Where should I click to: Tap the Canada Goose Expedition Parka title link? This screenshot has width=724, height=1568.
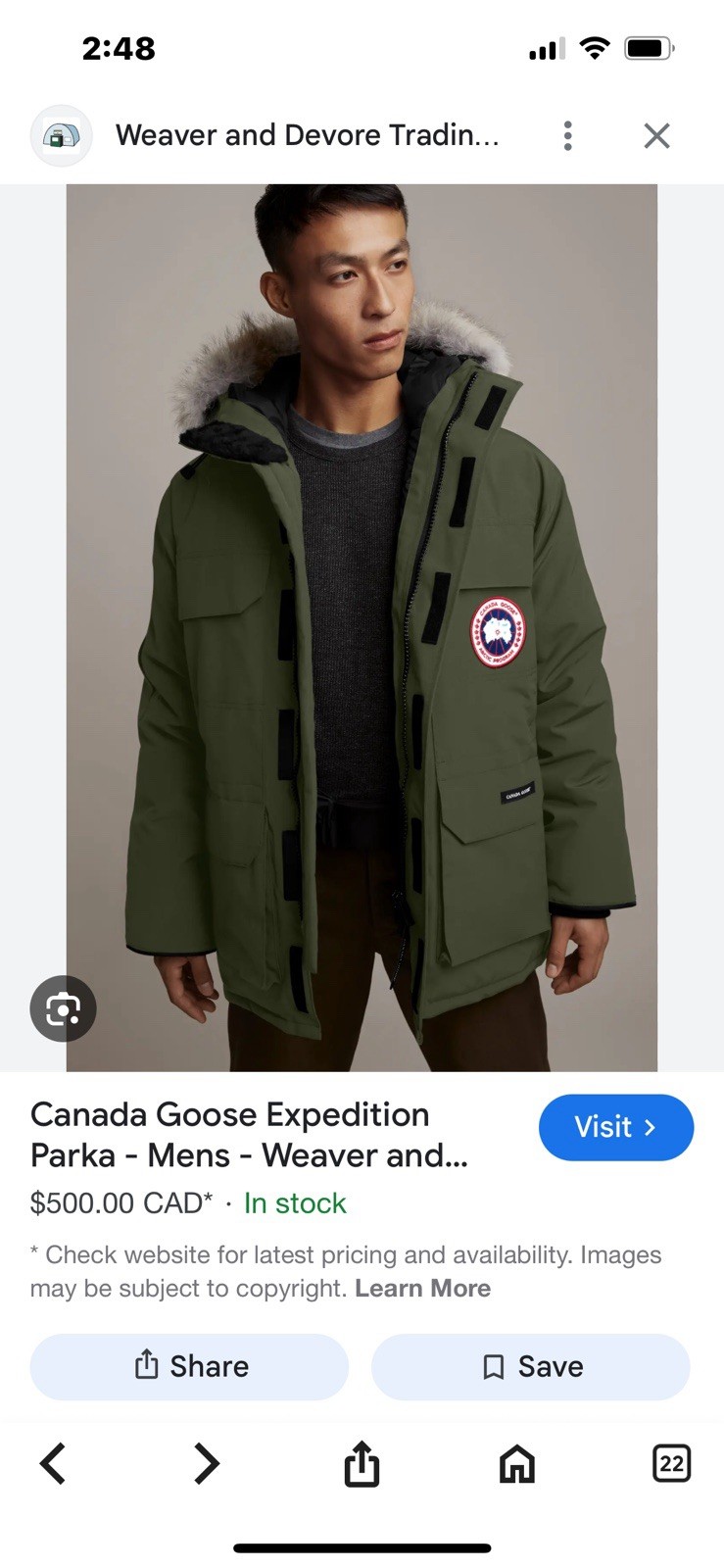pos(229,1135)
